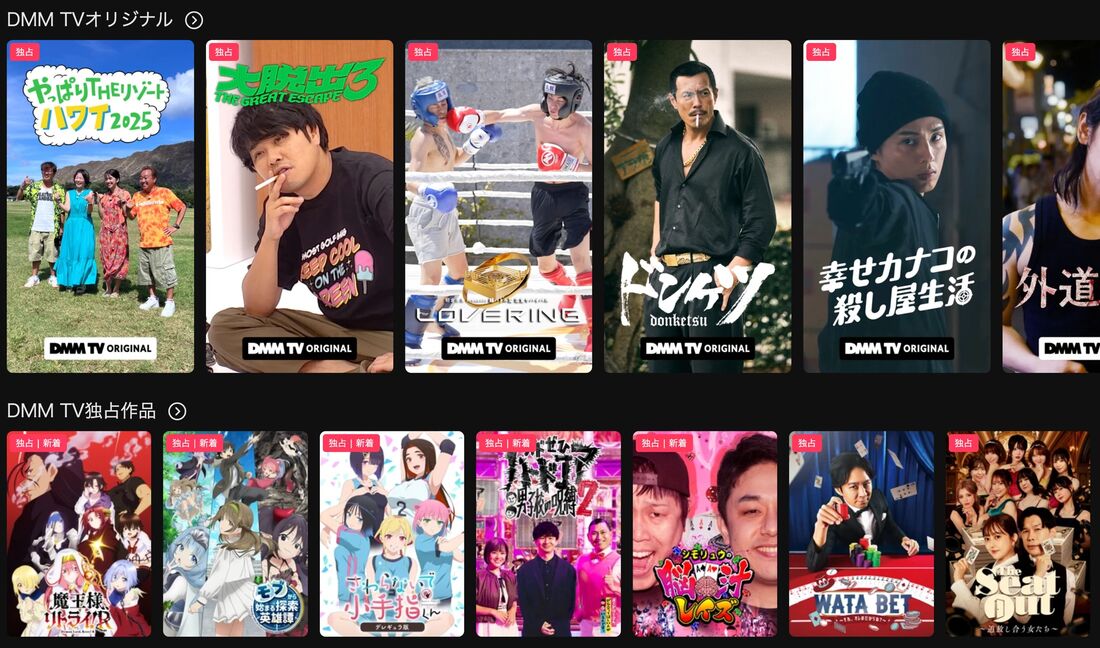Open 幸せカナコの殺し屋生活
1100x648 pixels.
point(896,206)
